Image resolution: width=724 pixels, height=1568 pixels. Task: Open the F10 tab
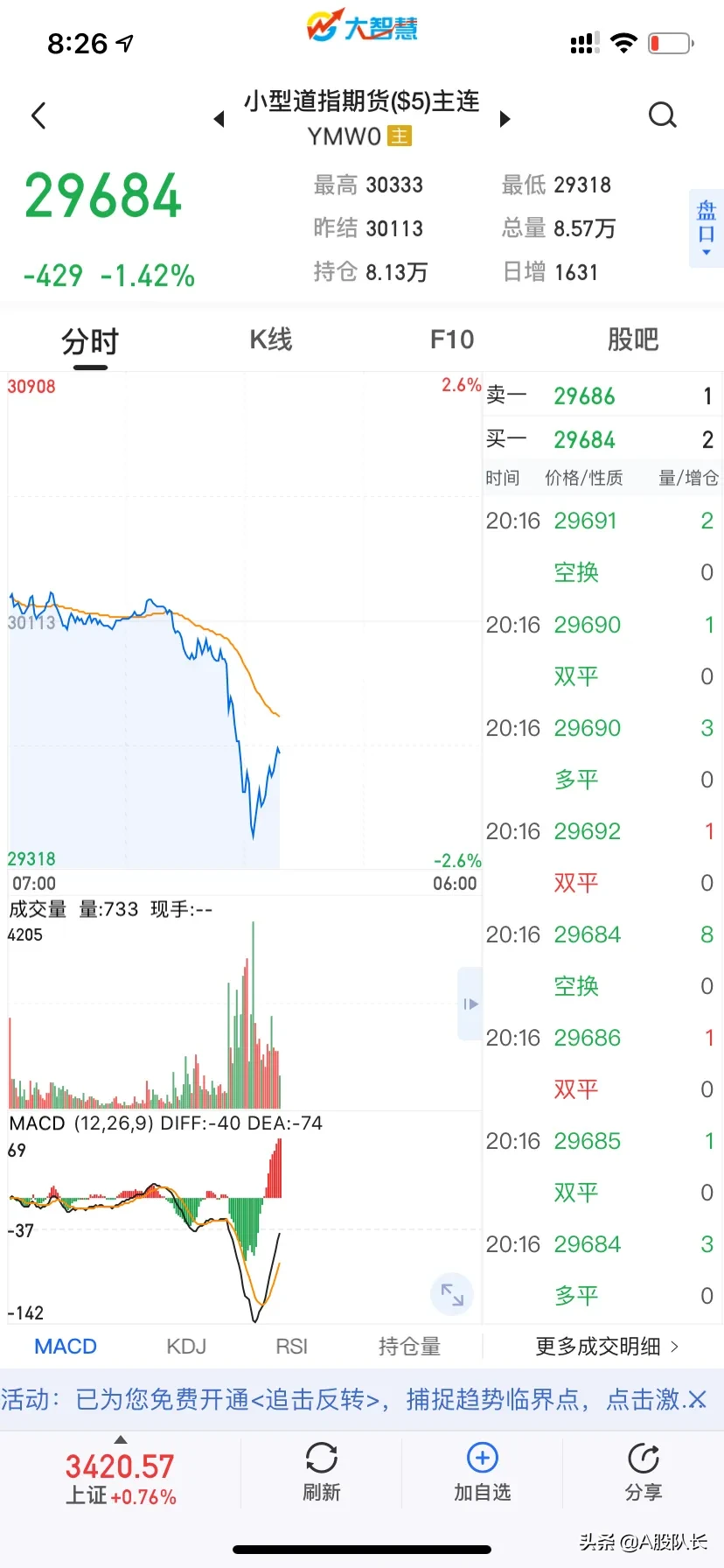[x=452, y=339]
